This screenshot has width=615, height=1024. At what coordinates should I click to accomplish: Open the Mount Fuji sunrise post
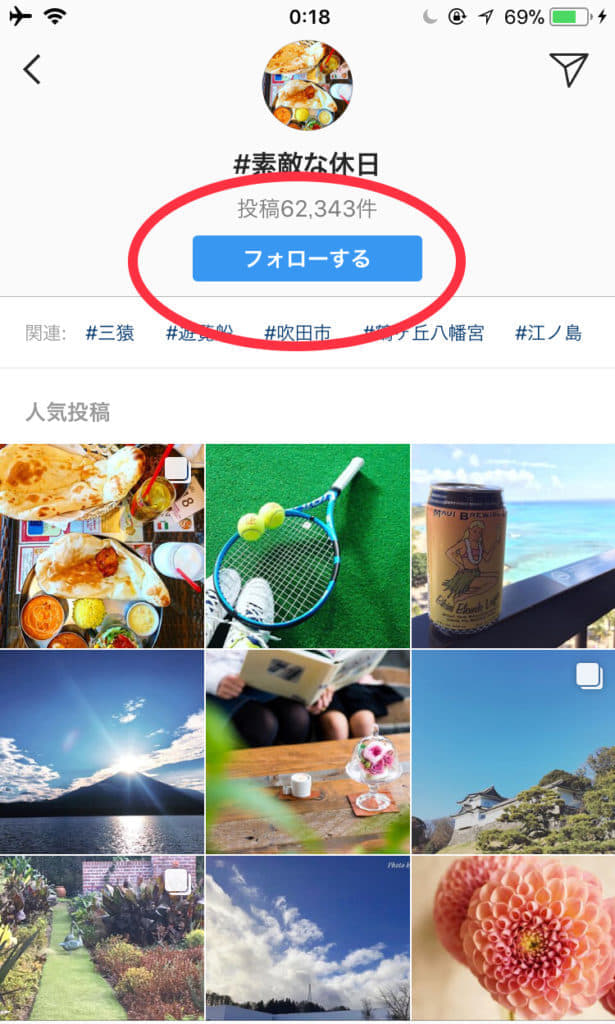[101, 751]
